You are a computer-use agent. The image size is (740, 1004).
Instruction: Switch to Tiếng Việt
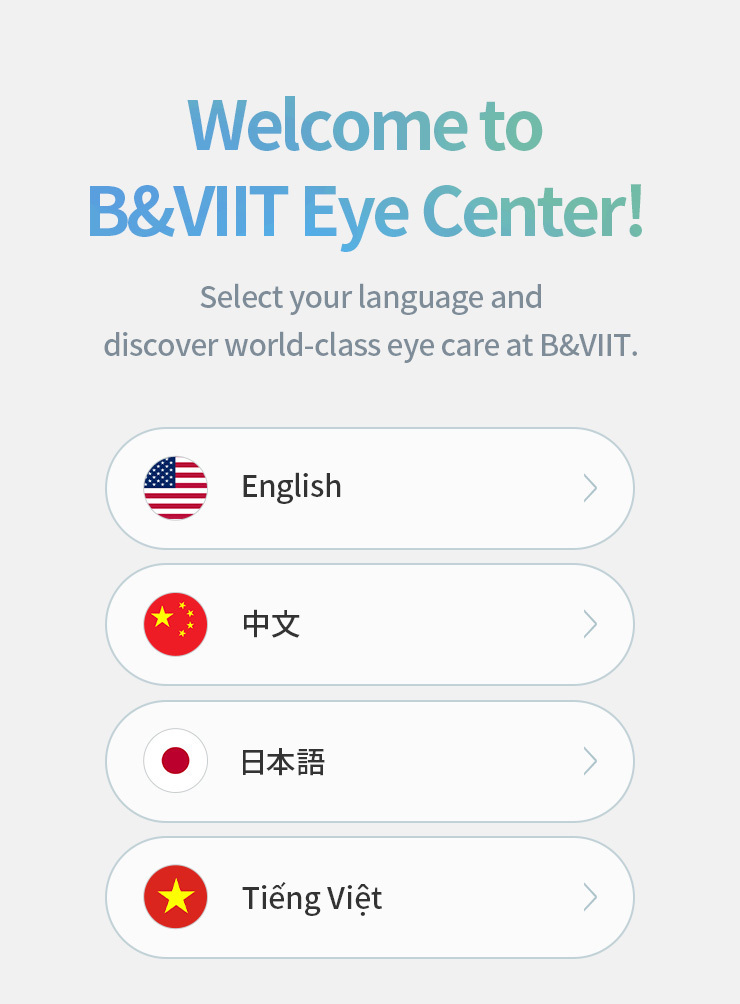[369, 898]
